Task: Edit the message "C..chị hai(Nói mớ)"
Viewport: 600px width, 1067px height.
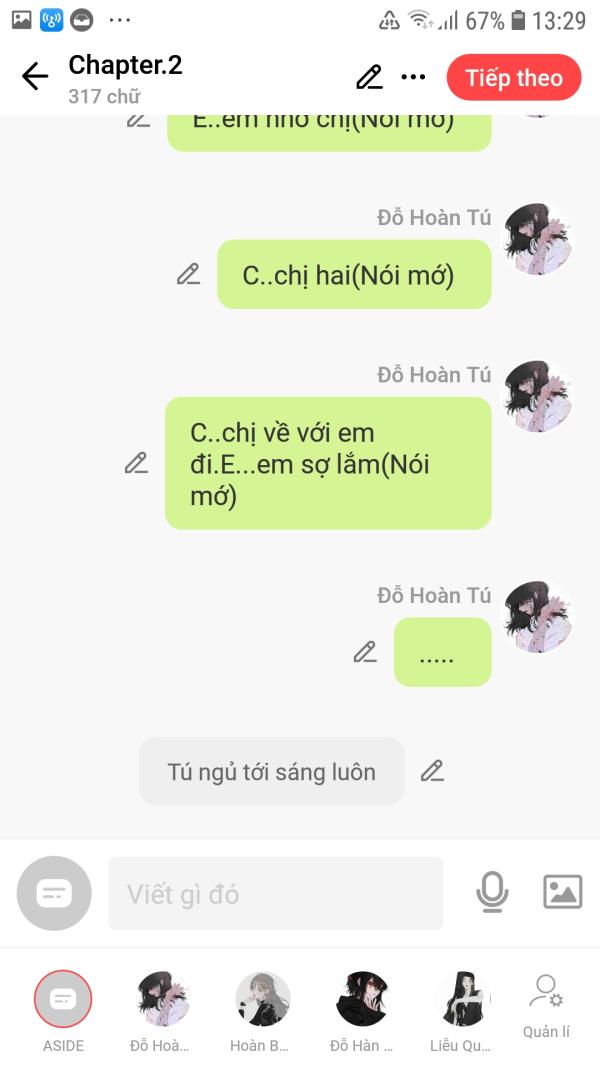Action: [x=188, y=274]
